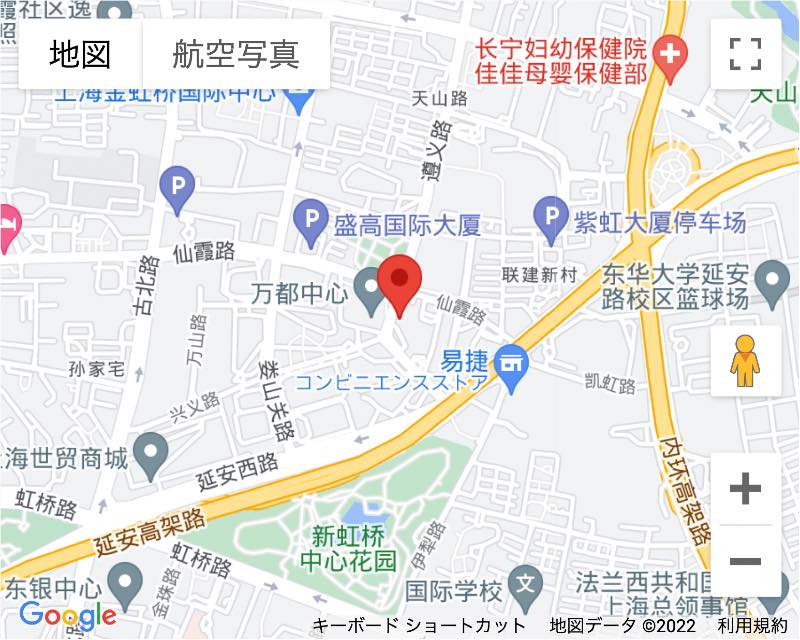Switch to the 地図 map view
The height and width of the screenshot is (640, 800).
pos(80,54)
